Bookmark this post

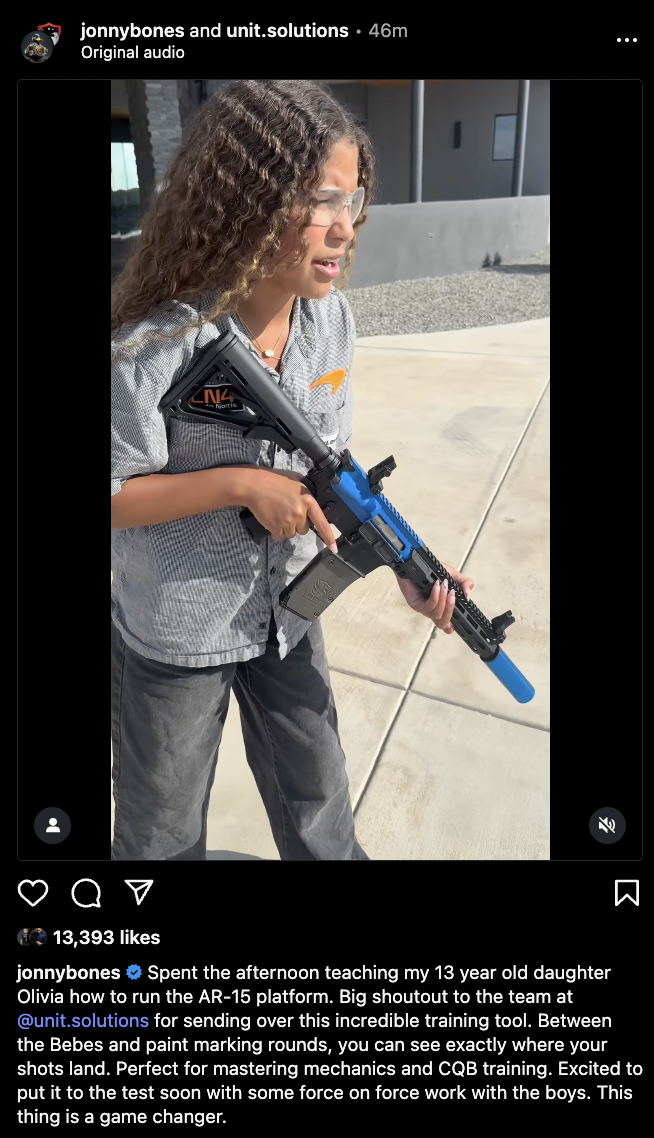(x=626, y=893)
